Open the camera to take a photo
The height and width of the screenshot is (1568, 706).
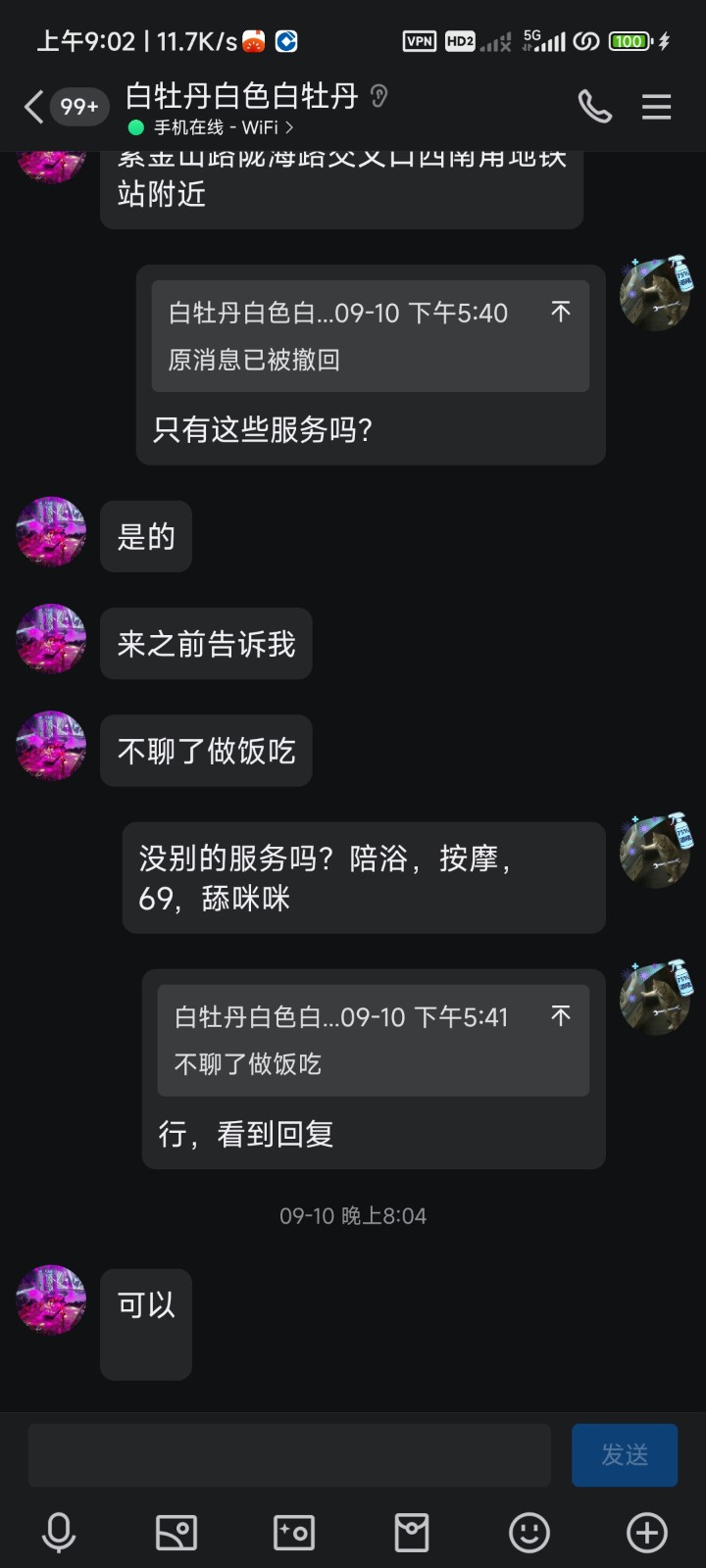tap(294, 1533)
